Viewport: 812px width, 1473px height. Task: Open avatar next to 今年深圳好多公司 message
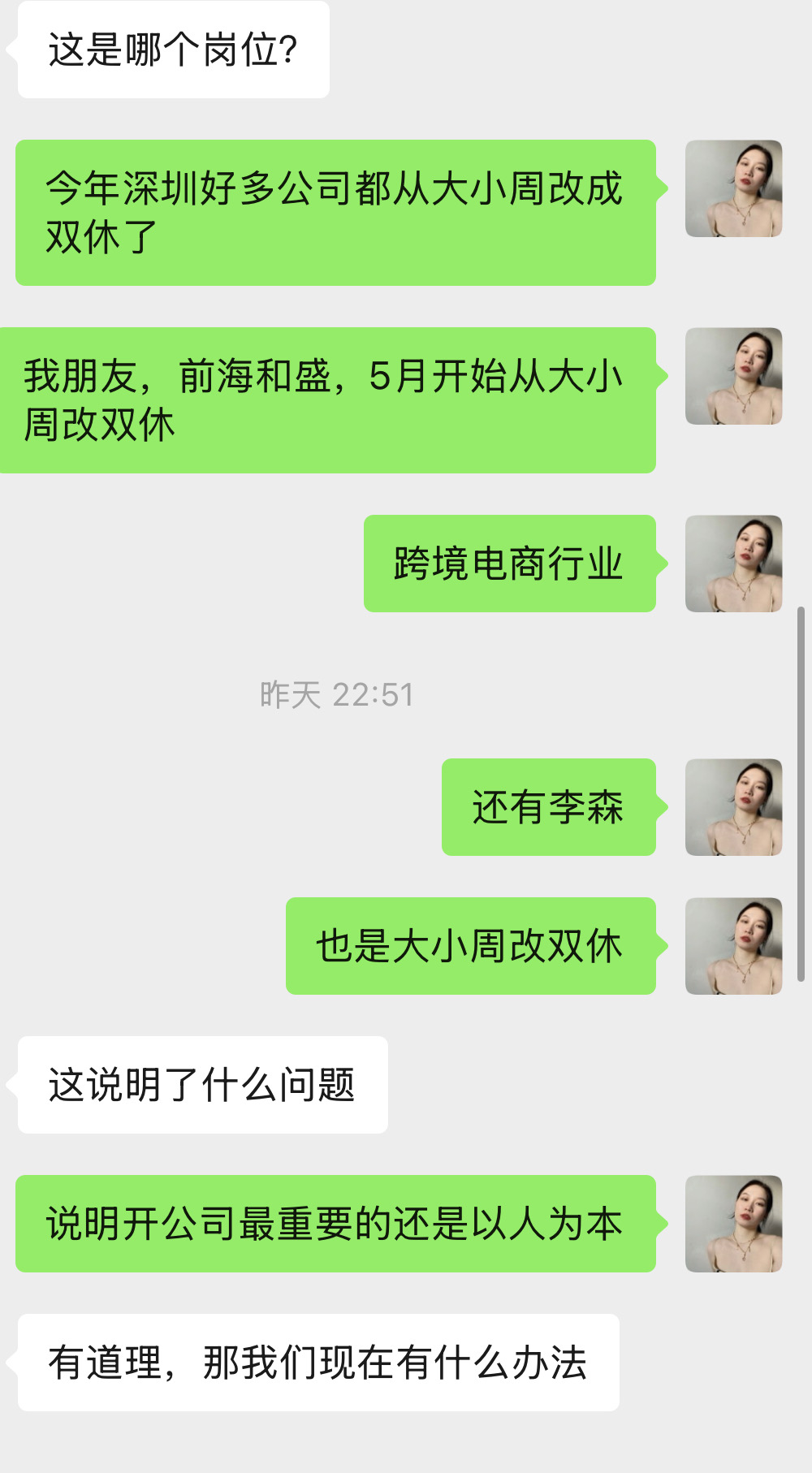[734, 188]
